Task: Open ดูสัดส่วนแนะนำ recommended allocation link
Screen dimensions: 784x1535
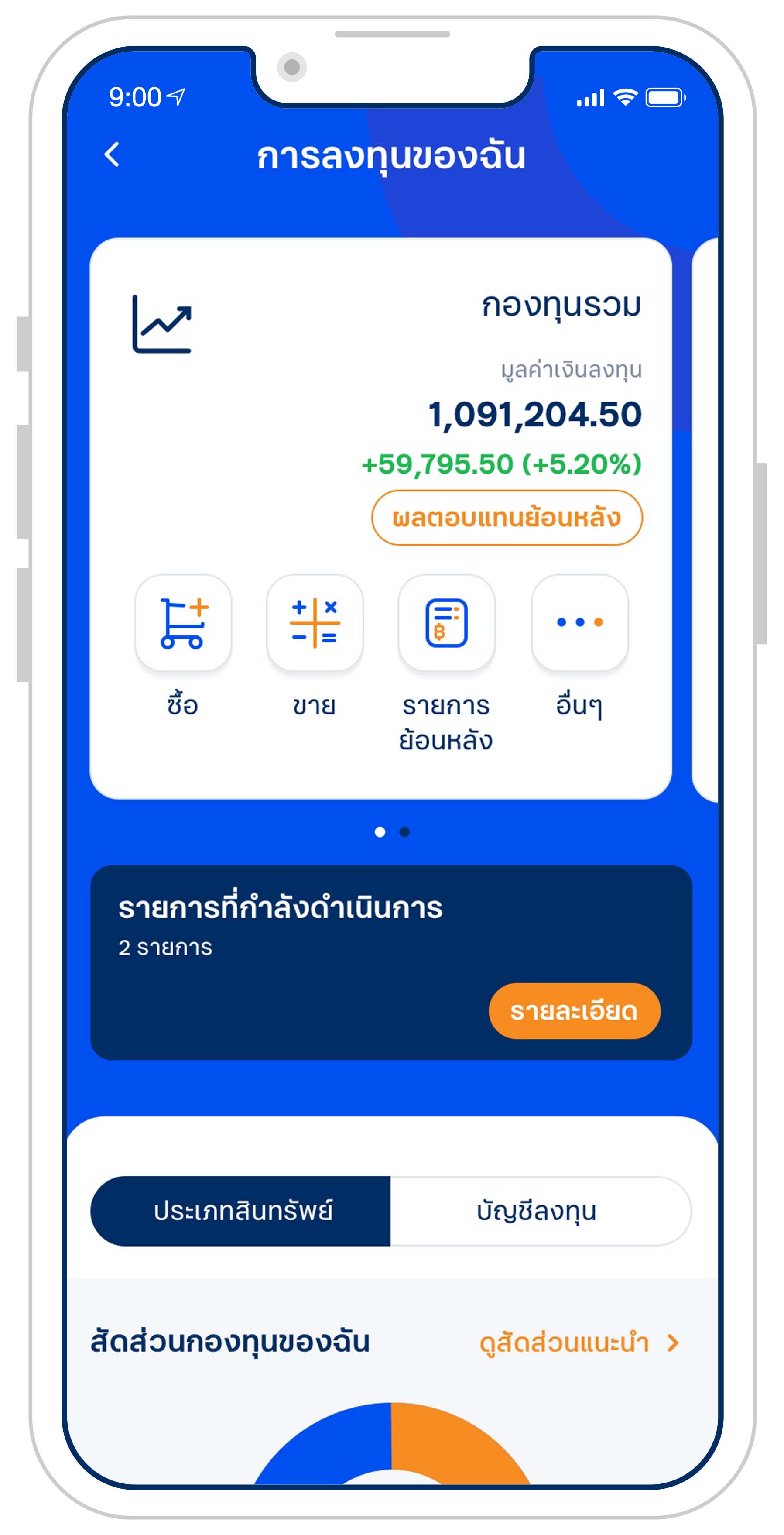Action: point(578,1343)
